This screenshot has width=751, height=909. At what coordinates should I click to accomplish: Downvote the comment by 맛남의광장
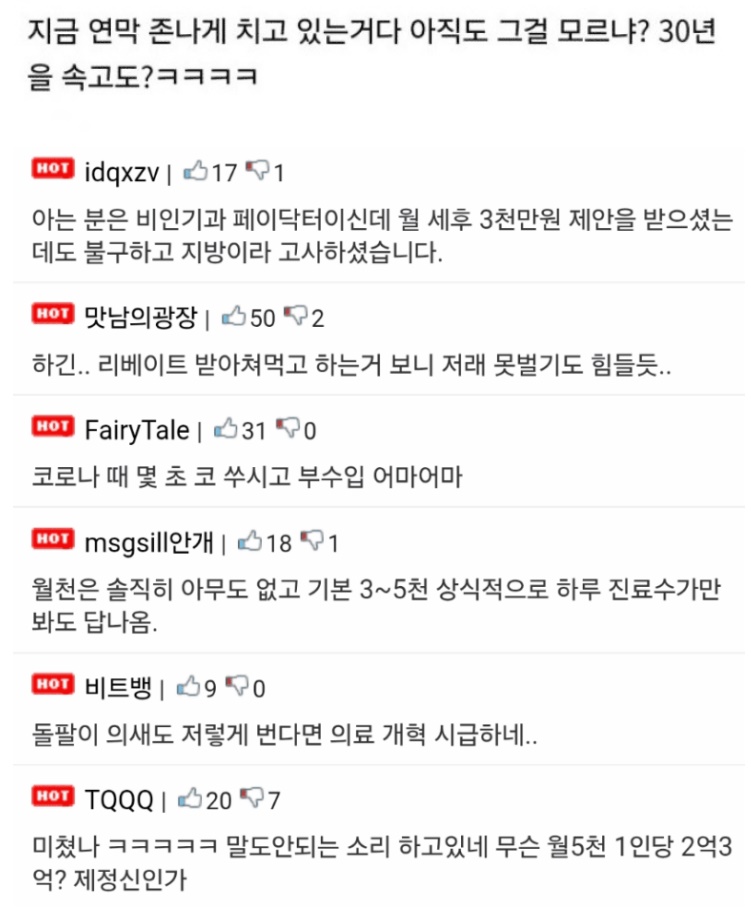[x=295, y=317]
